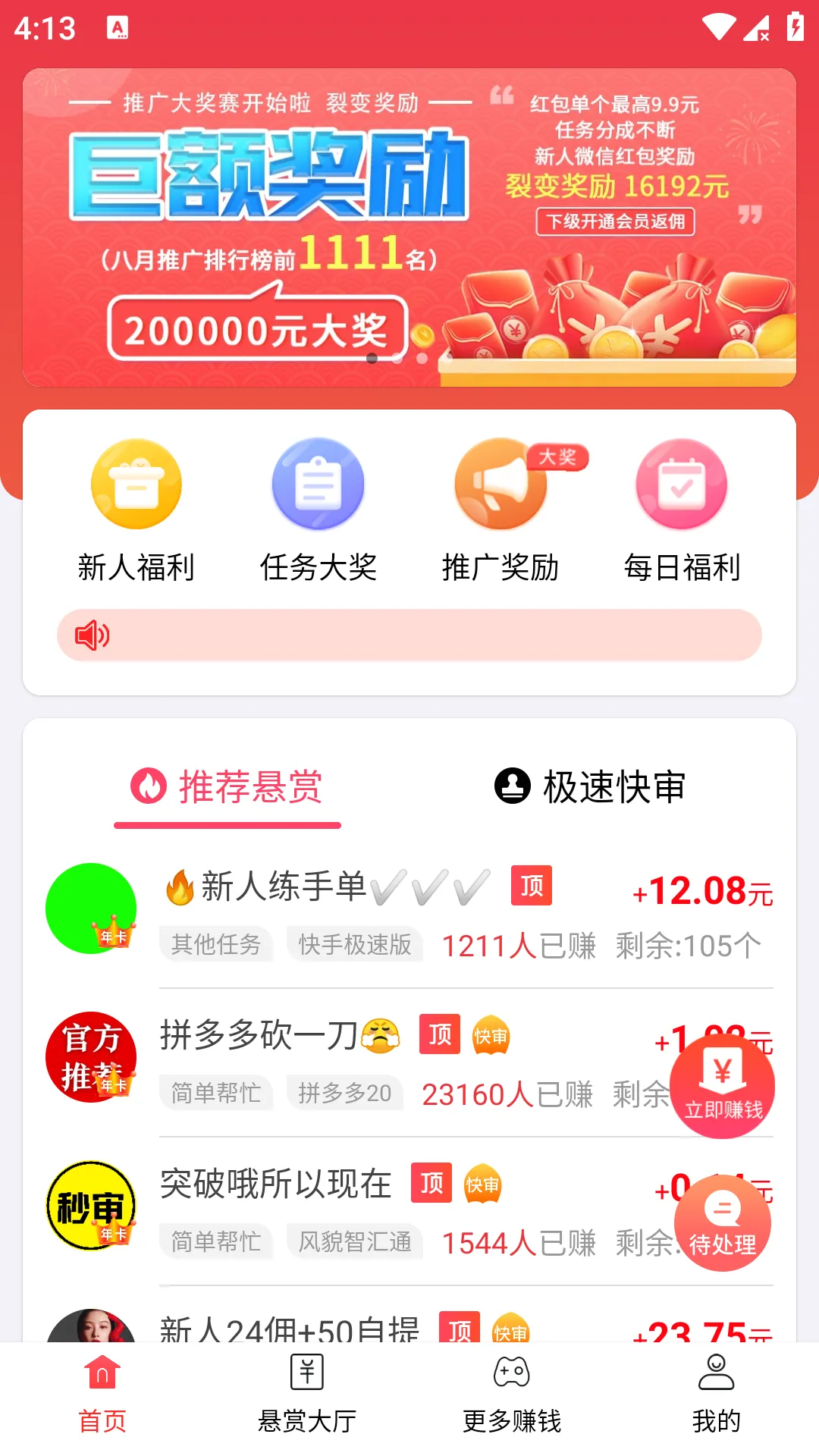Open 每日福利 shortcut

point(682,510)
